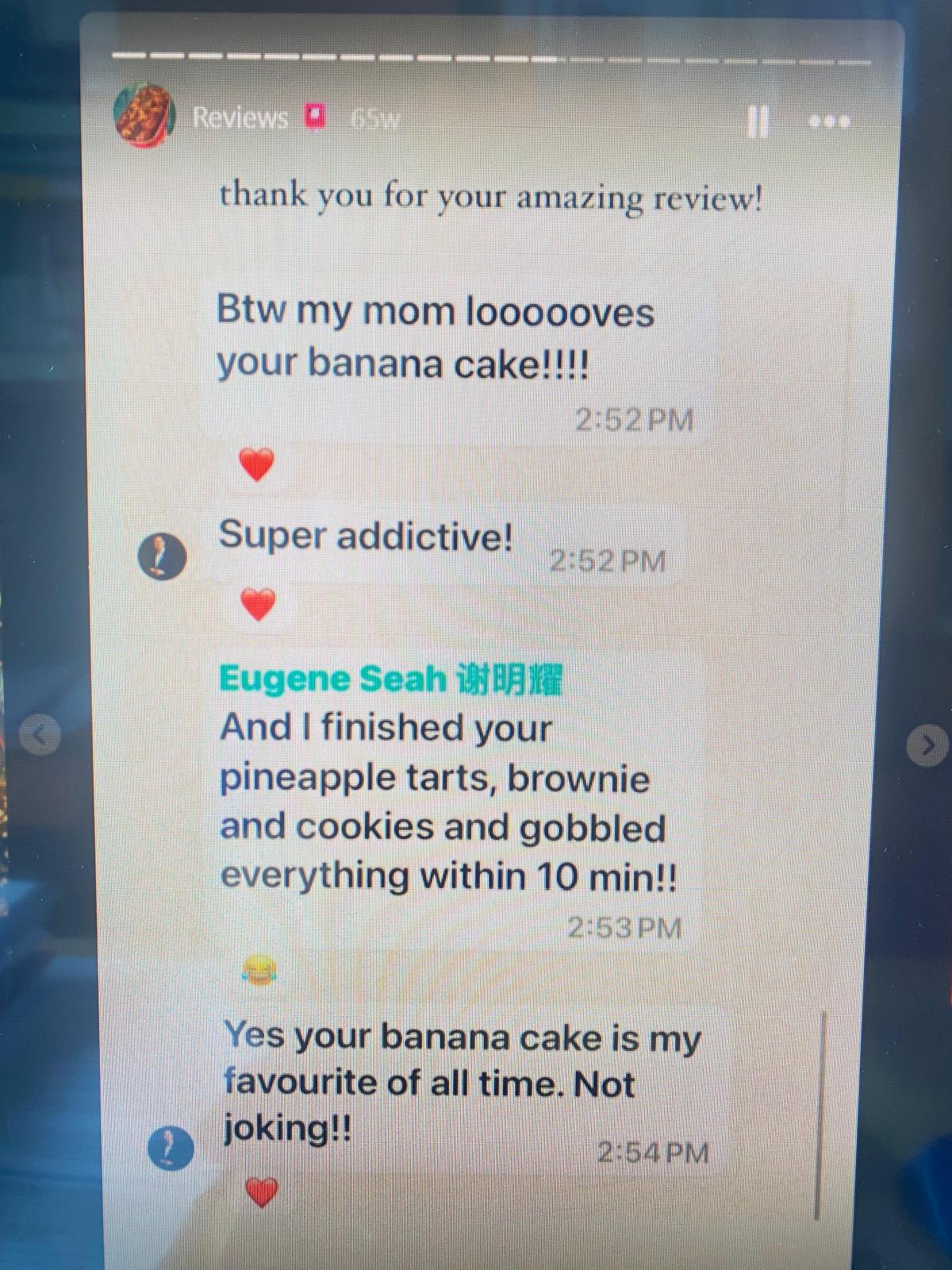The width and height of the screenshot is (952, 1270).
Task: Tap the Reviews highlight name
Action: 240,118
